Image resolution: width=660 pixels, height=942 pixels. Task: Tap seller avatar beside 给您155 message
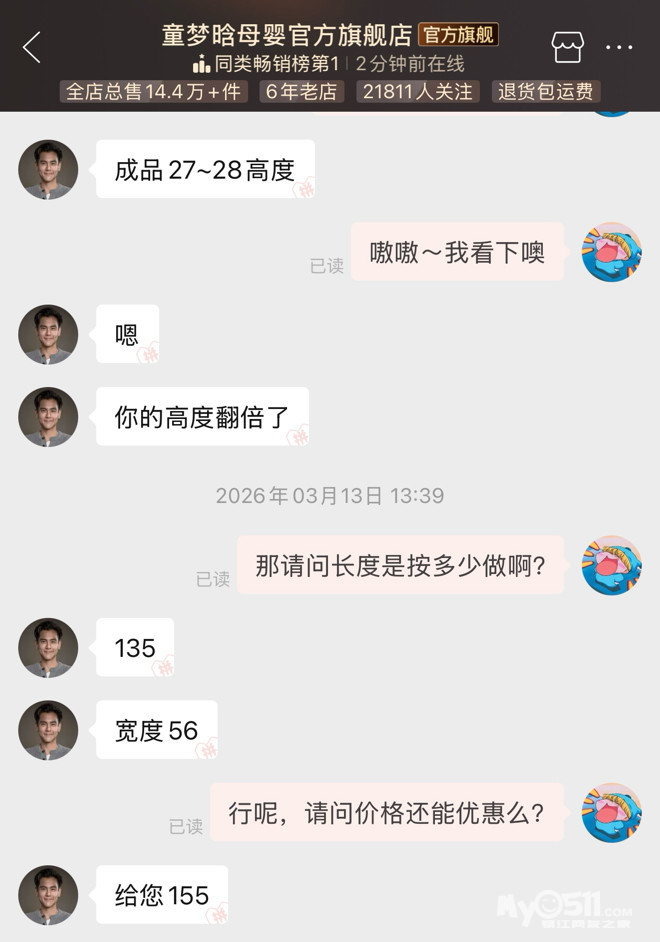48,894
